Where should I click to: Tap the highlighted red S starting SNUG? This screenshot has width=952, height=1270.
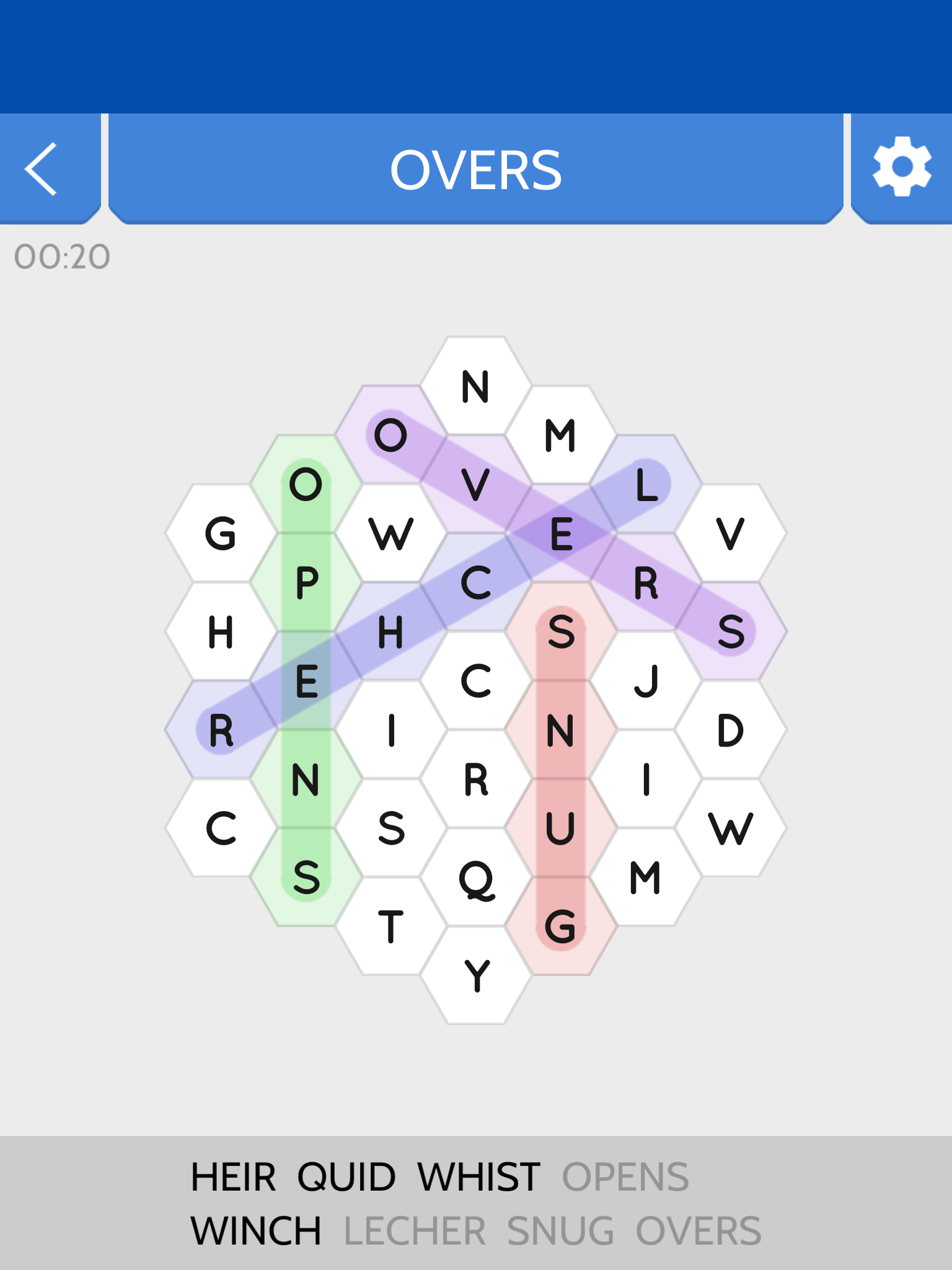coord(562,631)
